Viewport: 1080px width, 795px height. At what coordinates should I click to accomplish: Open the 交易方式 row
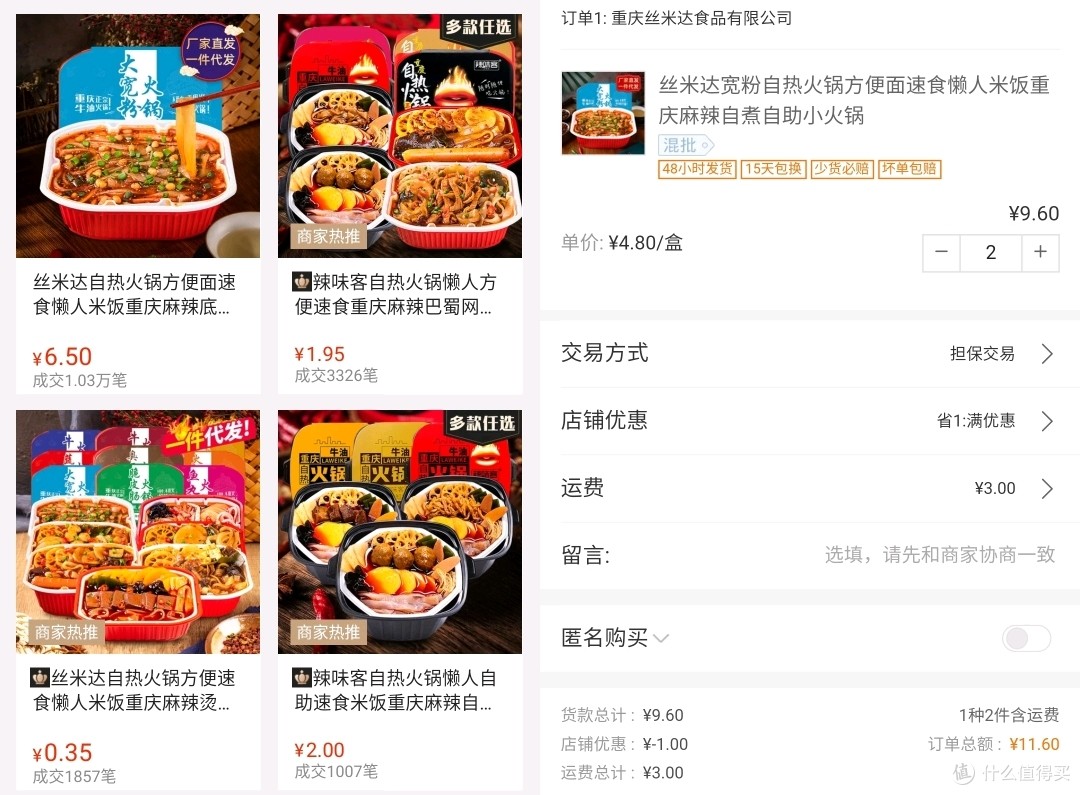click(808, 354)
